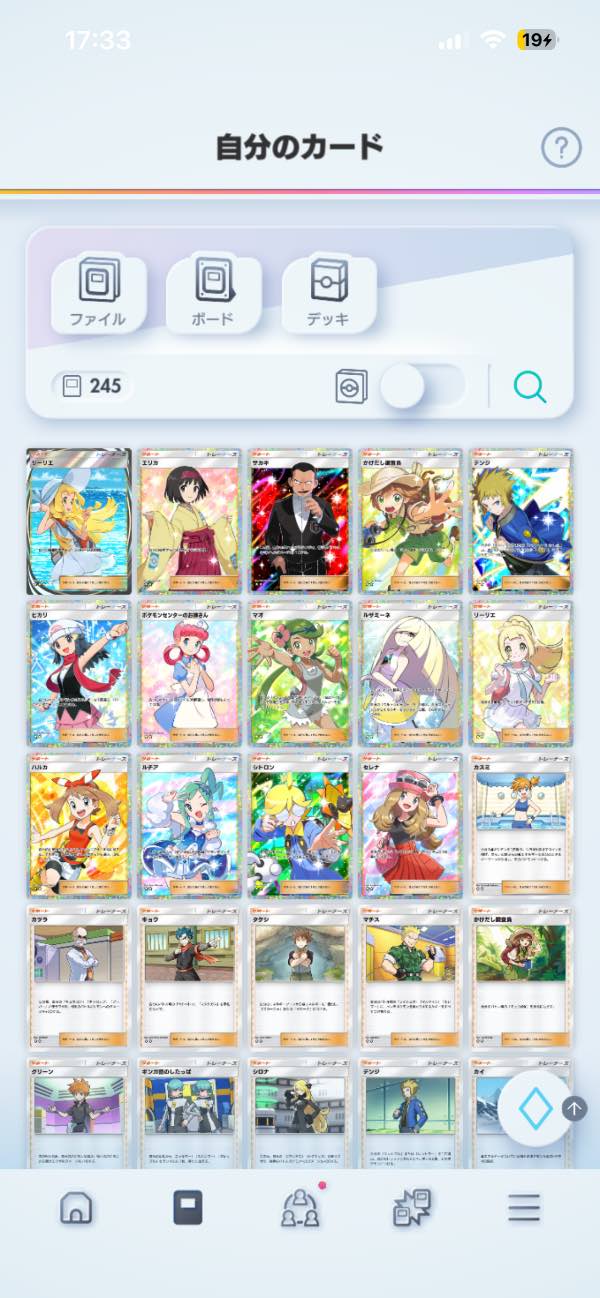Open the card exchange tab

point(411,1208)
